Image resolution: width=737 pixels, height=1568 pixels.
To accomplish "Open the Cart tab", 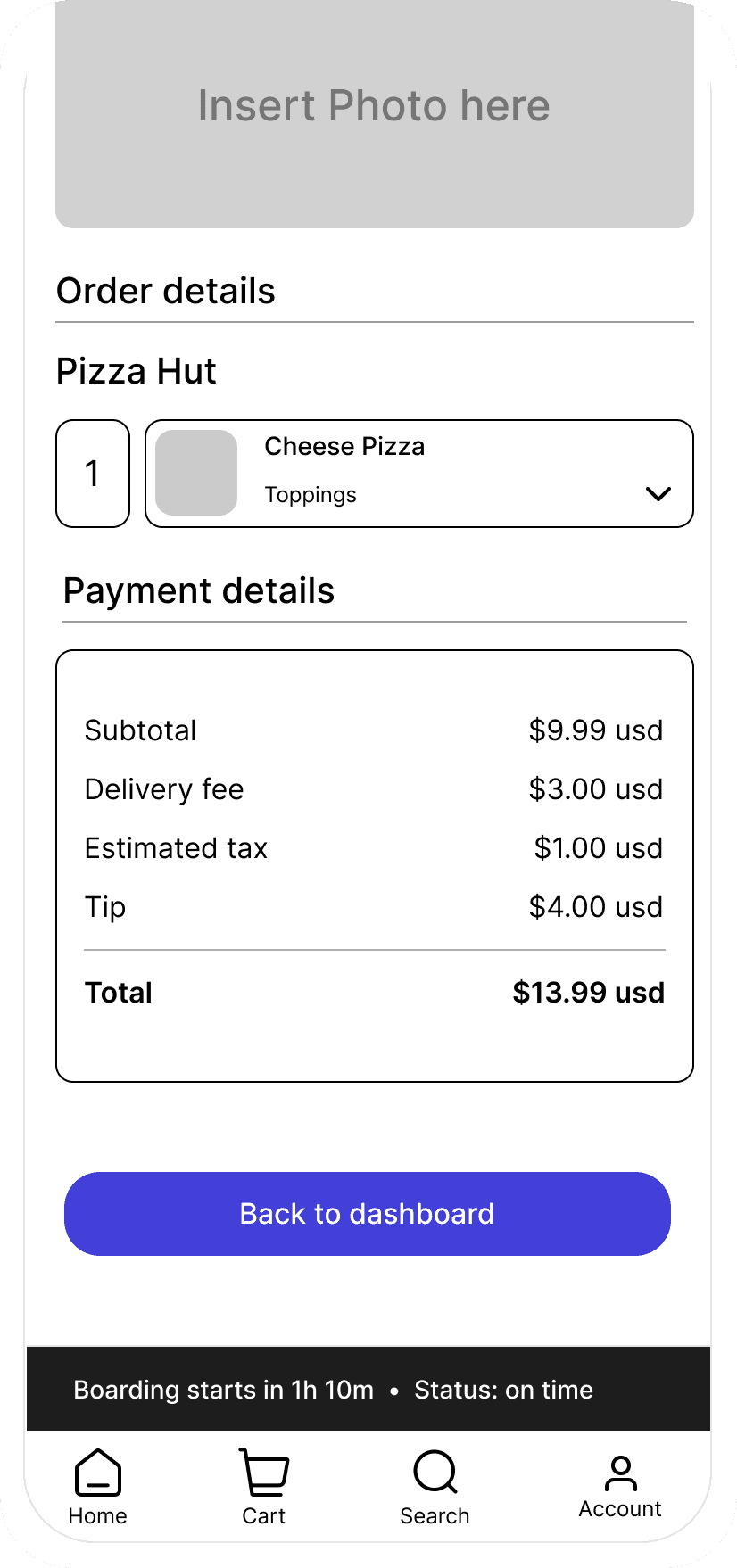I will coord(264,1486).
